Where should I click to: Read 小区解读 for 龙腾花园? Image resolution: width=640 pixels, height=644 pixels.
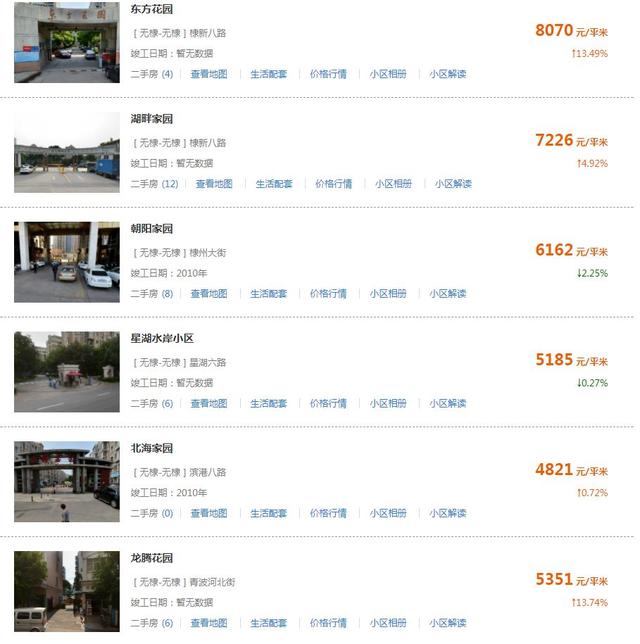(x=448, y=624)
